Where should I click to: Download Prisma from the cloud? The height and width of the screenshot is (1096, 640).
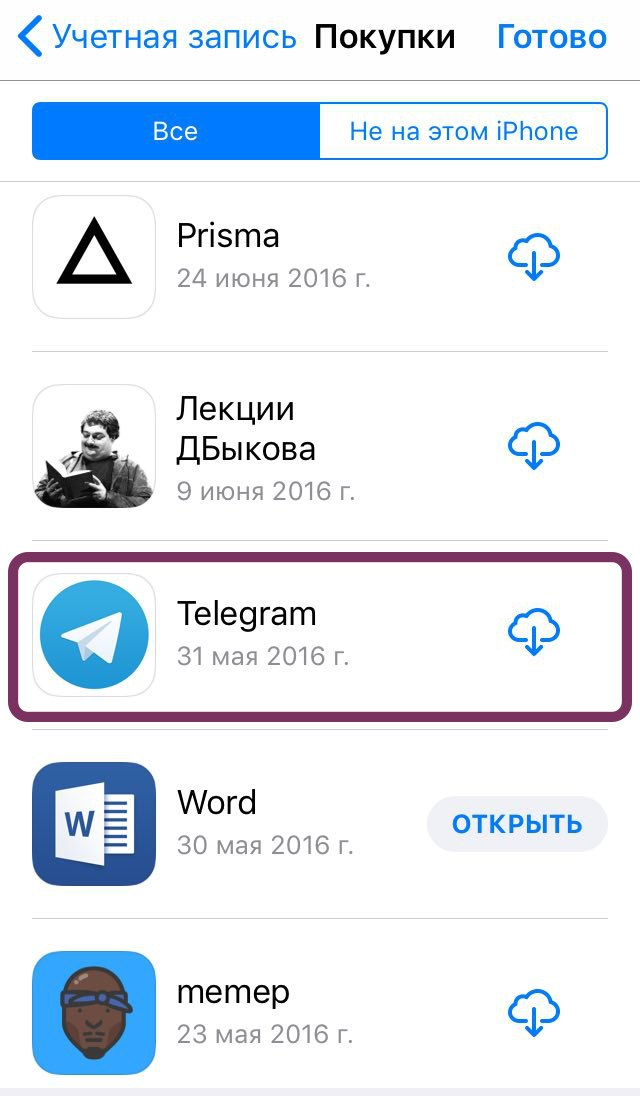533,257
